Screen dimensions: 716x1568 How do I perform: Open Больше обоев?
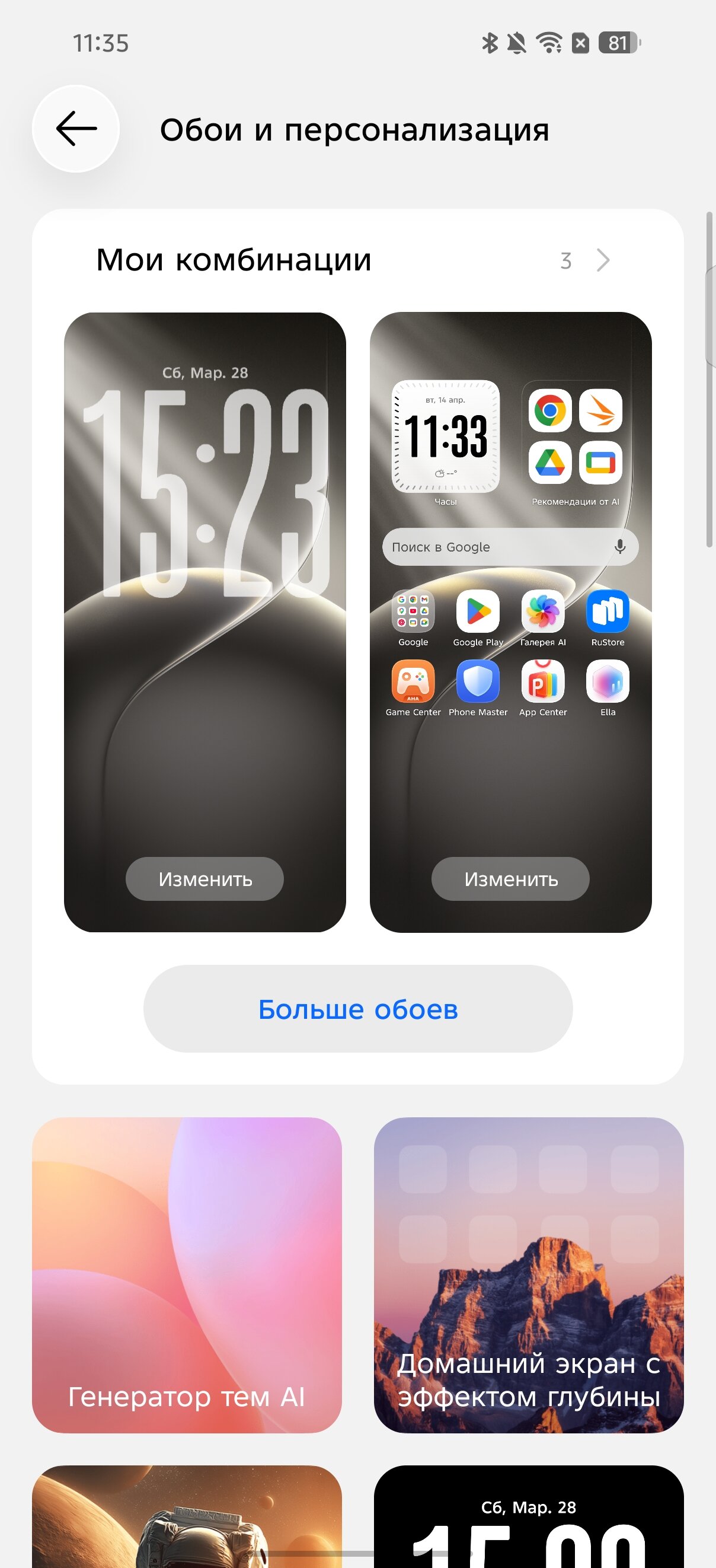357,1009
